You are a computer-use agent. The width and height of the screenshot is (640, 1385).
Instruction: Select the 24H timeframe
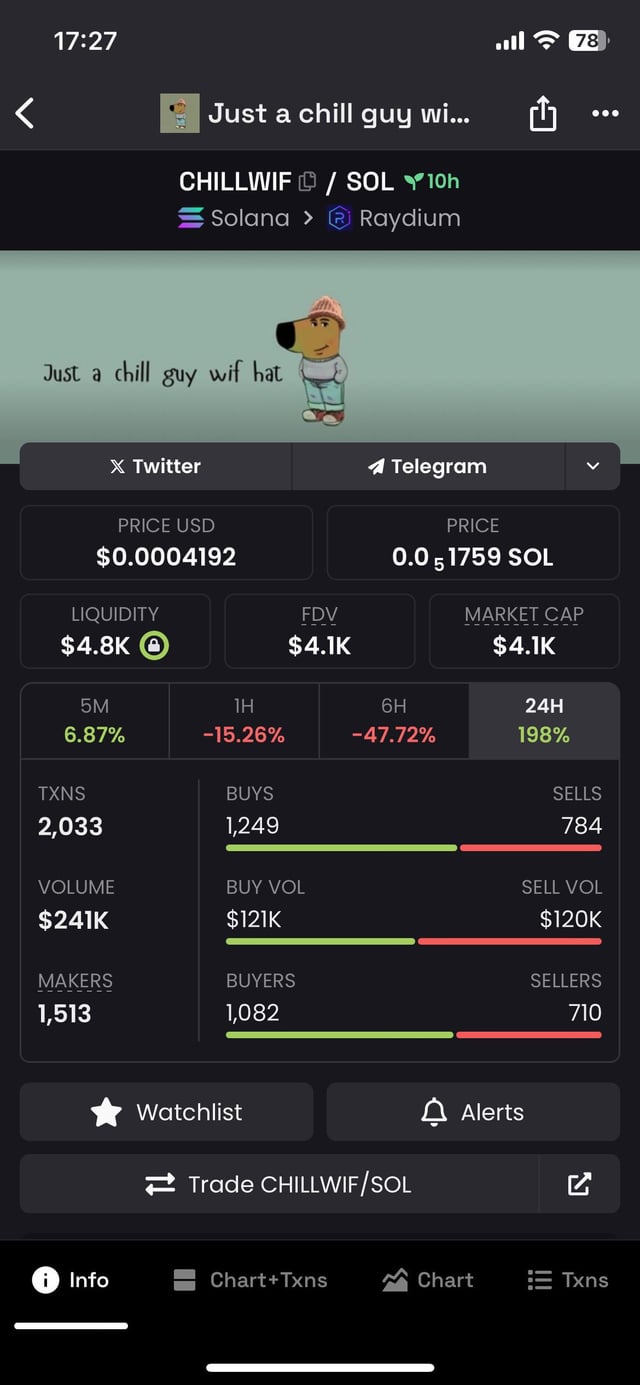click(x=544, y=720)
